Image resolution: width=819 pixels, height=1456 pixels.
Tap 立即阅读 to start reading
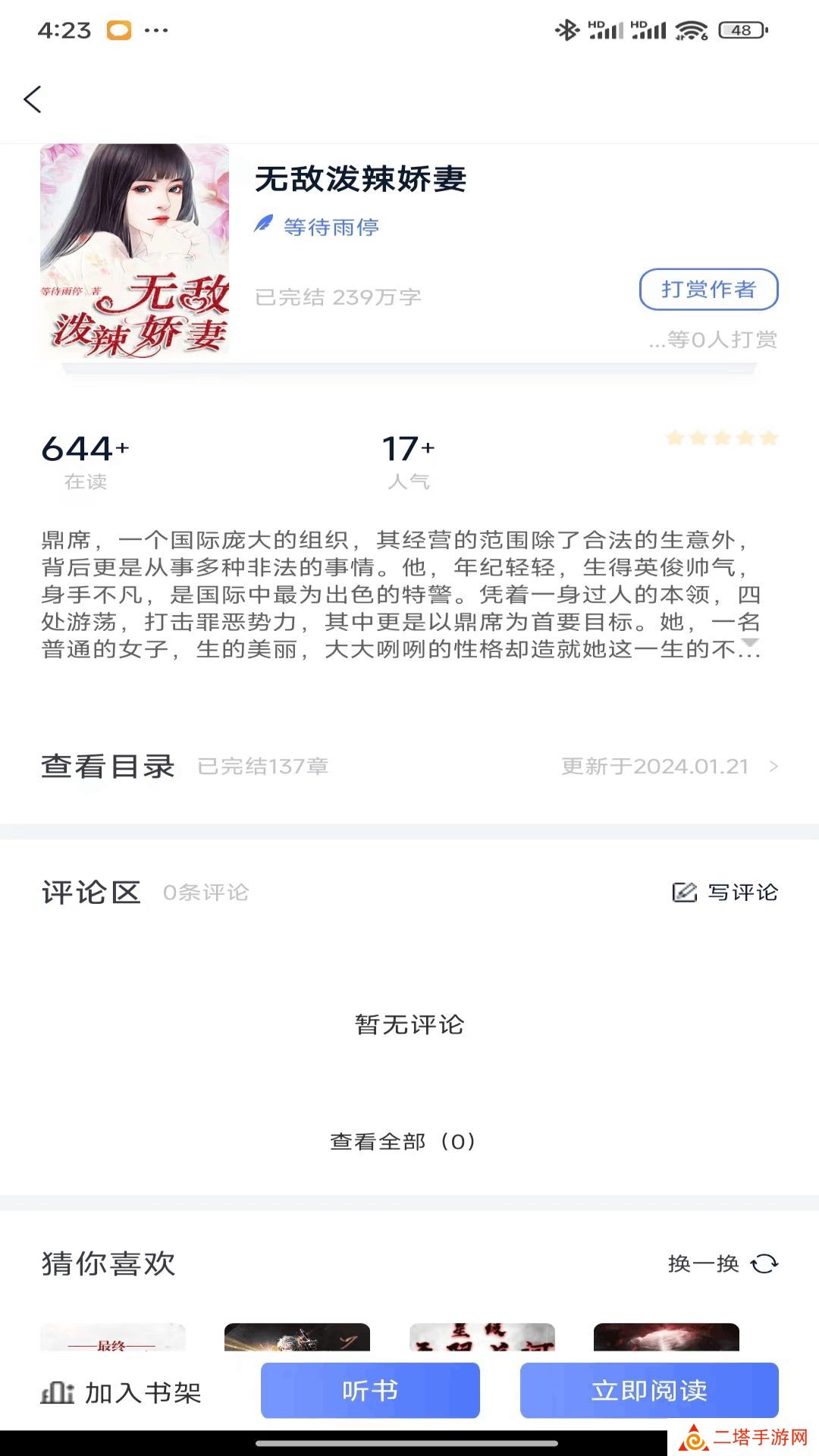(x=649, y=1390)
